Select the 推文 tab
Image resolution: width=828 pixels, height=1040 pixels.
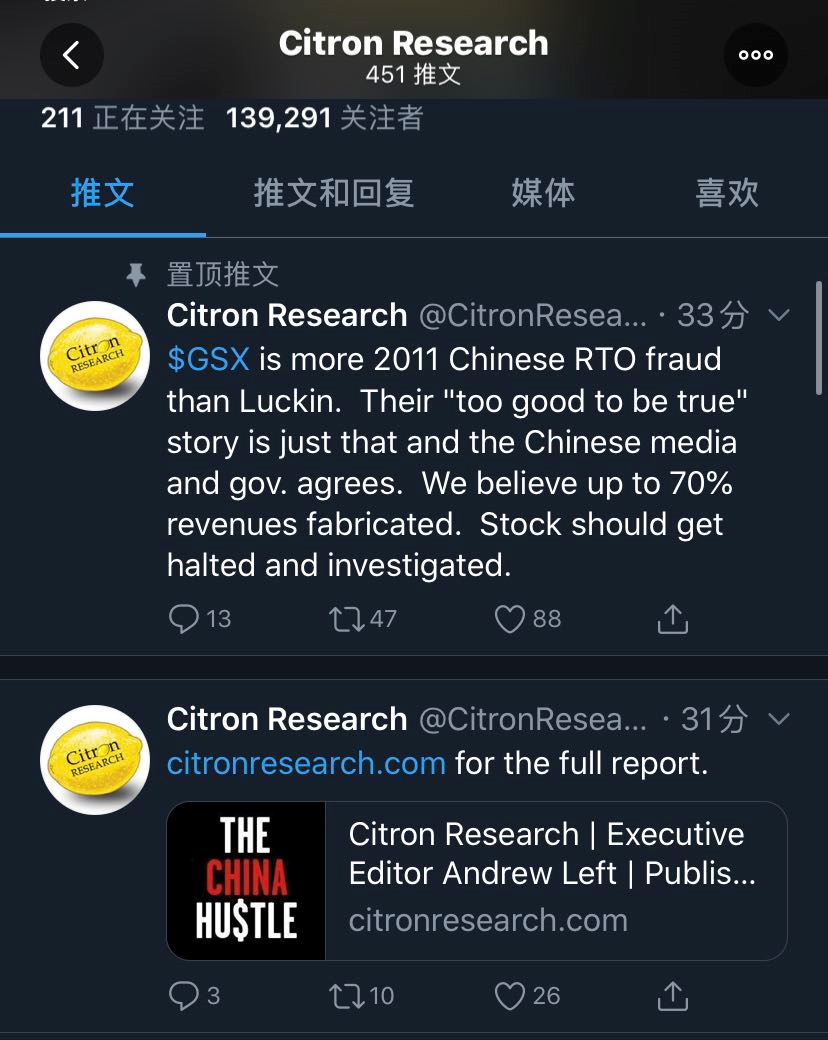102,192
